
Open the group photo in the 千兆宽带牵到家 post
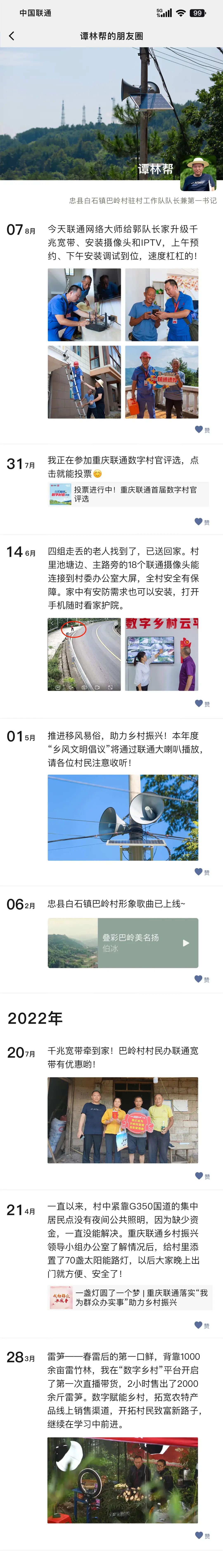pyautogui.click(x=122, y=1120)
